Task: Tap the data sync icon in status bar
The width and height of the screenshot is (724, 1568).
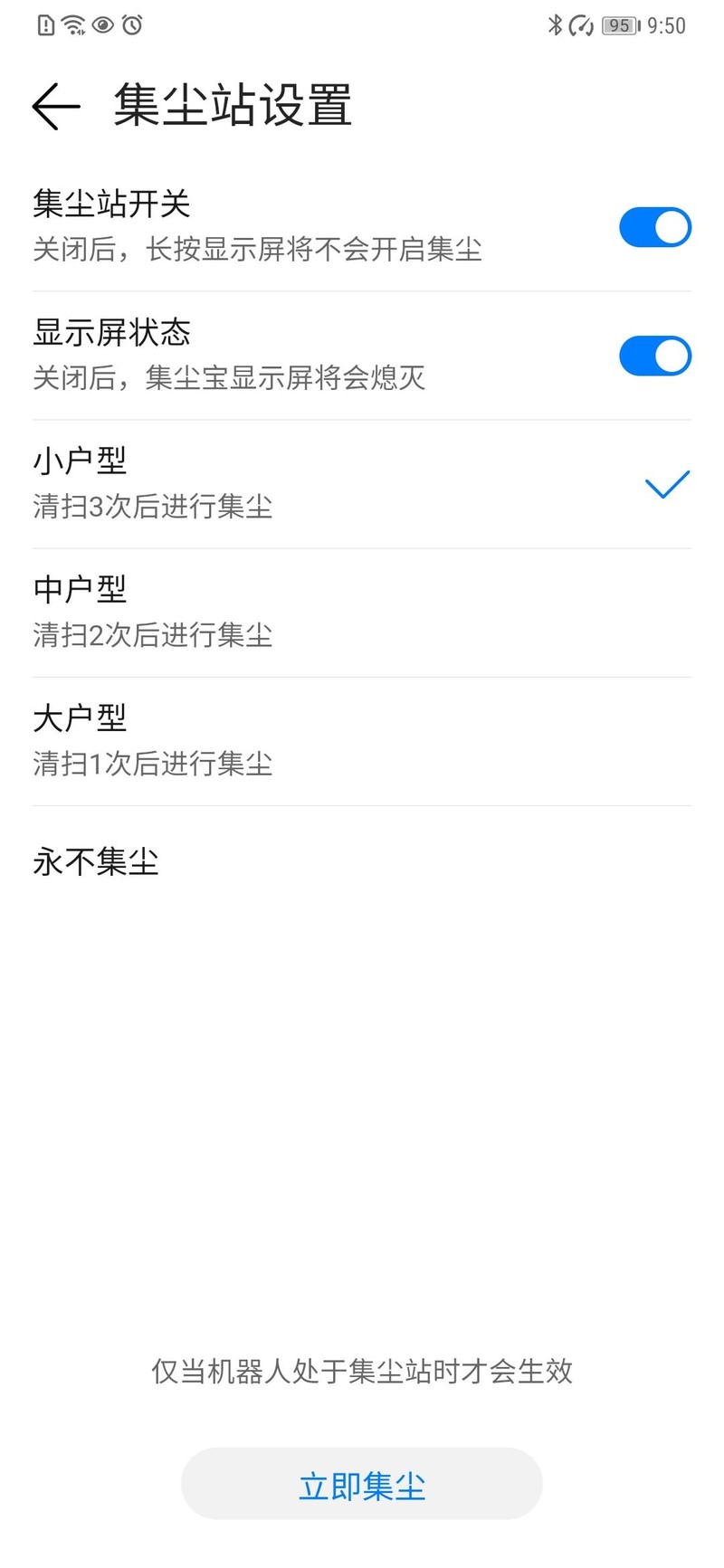Action: [580, 24]
